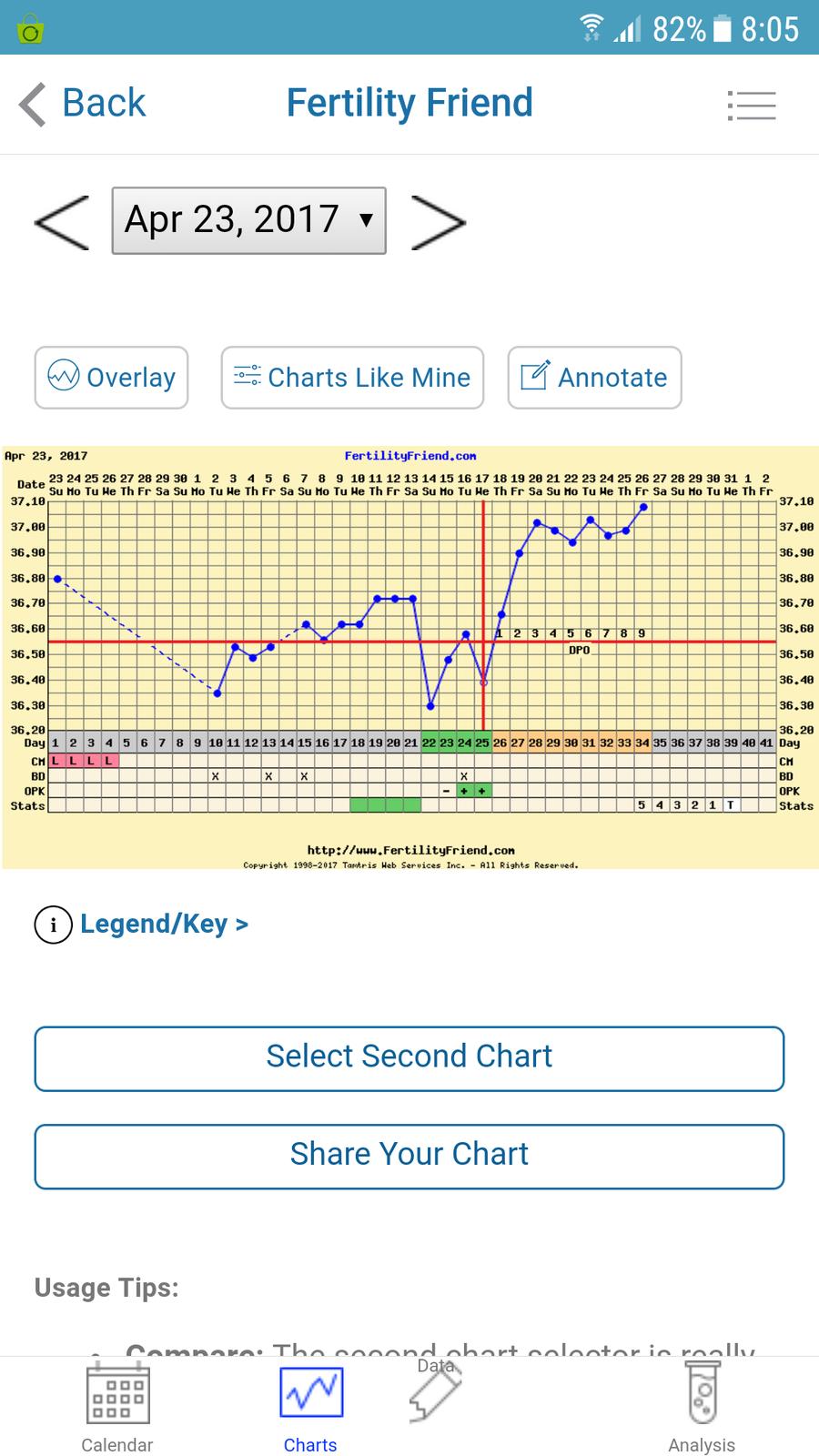Open Charts Like Mine
Viewport: 819px width, 1456px height.
click(352, 377)
